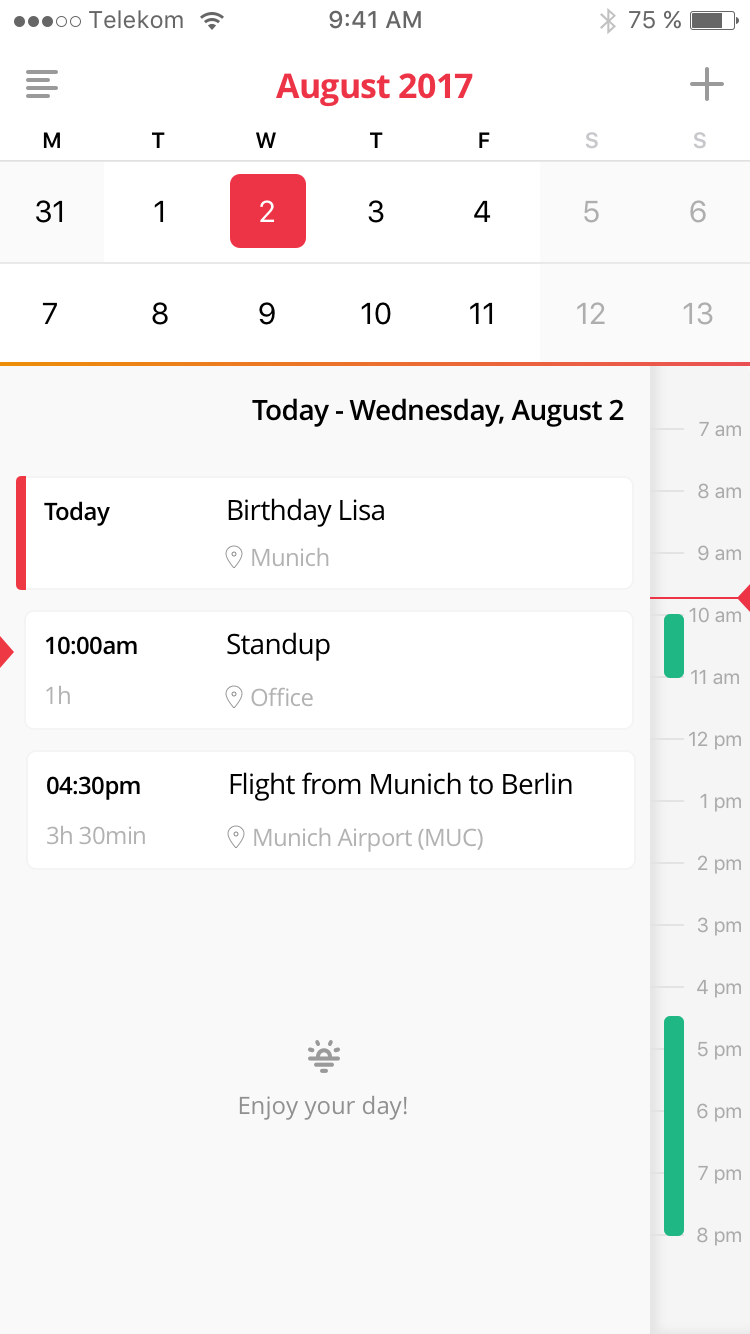Select Sunday, August 13

tap(698, 314)
